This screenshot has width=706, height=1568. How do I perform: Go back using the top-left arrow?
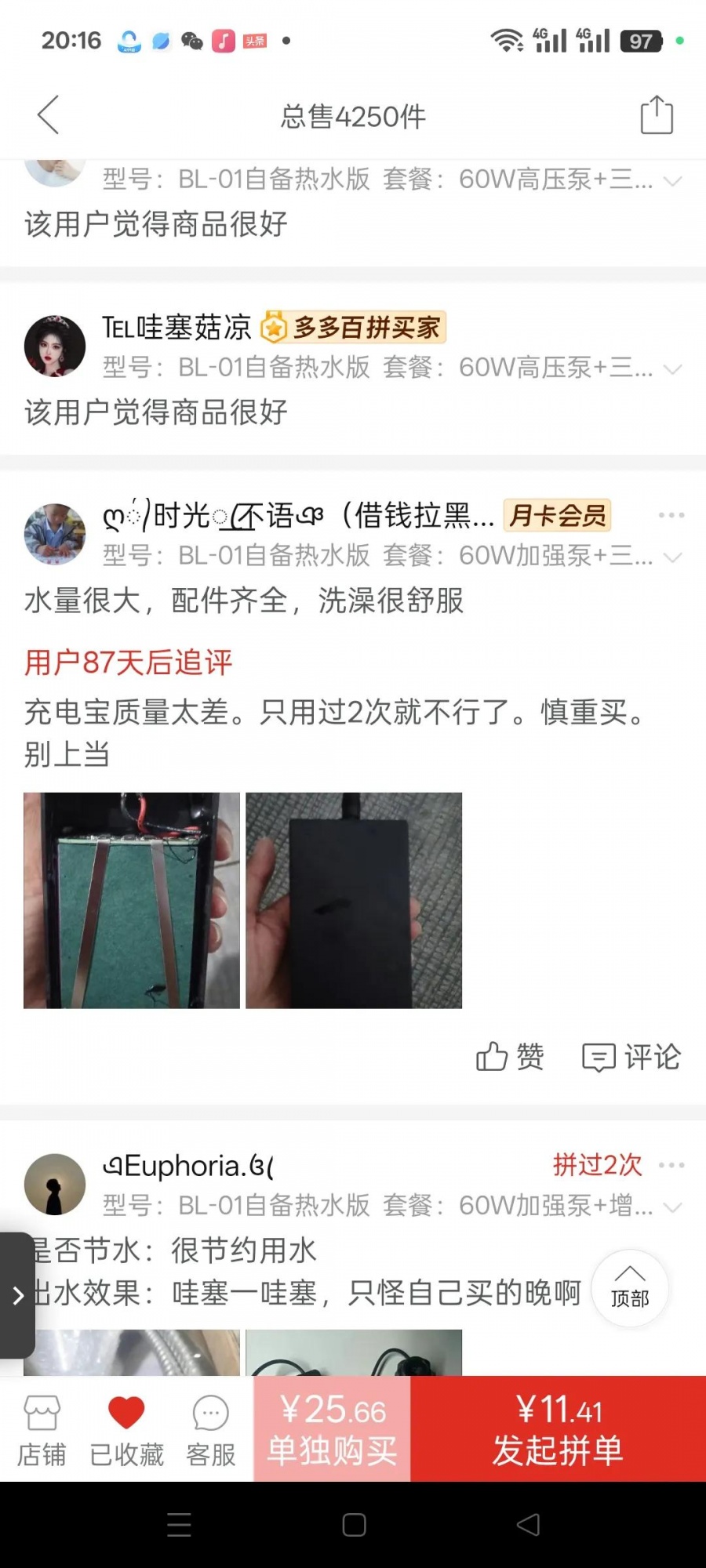tap(49, 115)
